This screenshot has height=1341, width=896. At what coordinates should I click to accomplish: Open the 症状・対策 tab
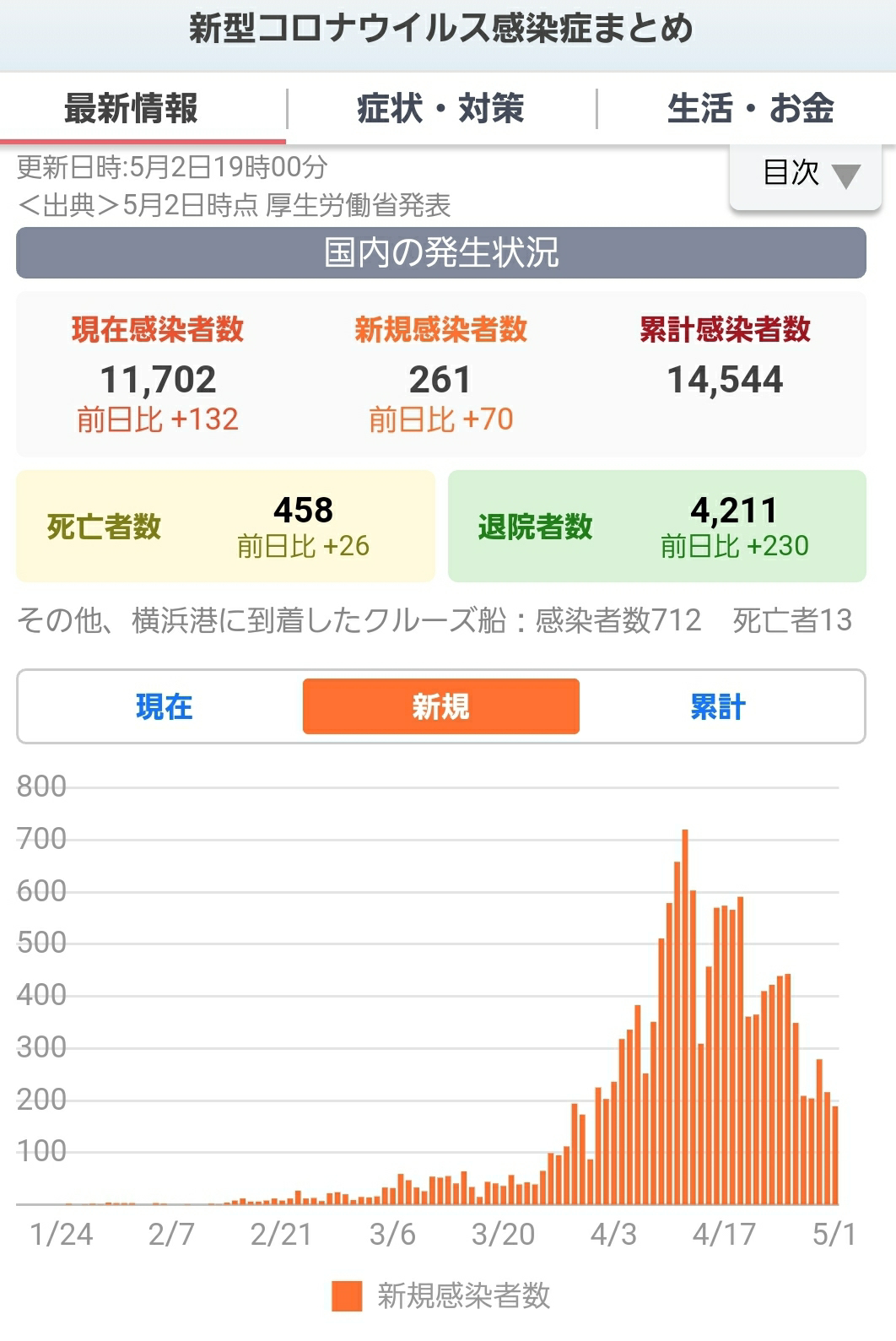[x=441, y=109]
